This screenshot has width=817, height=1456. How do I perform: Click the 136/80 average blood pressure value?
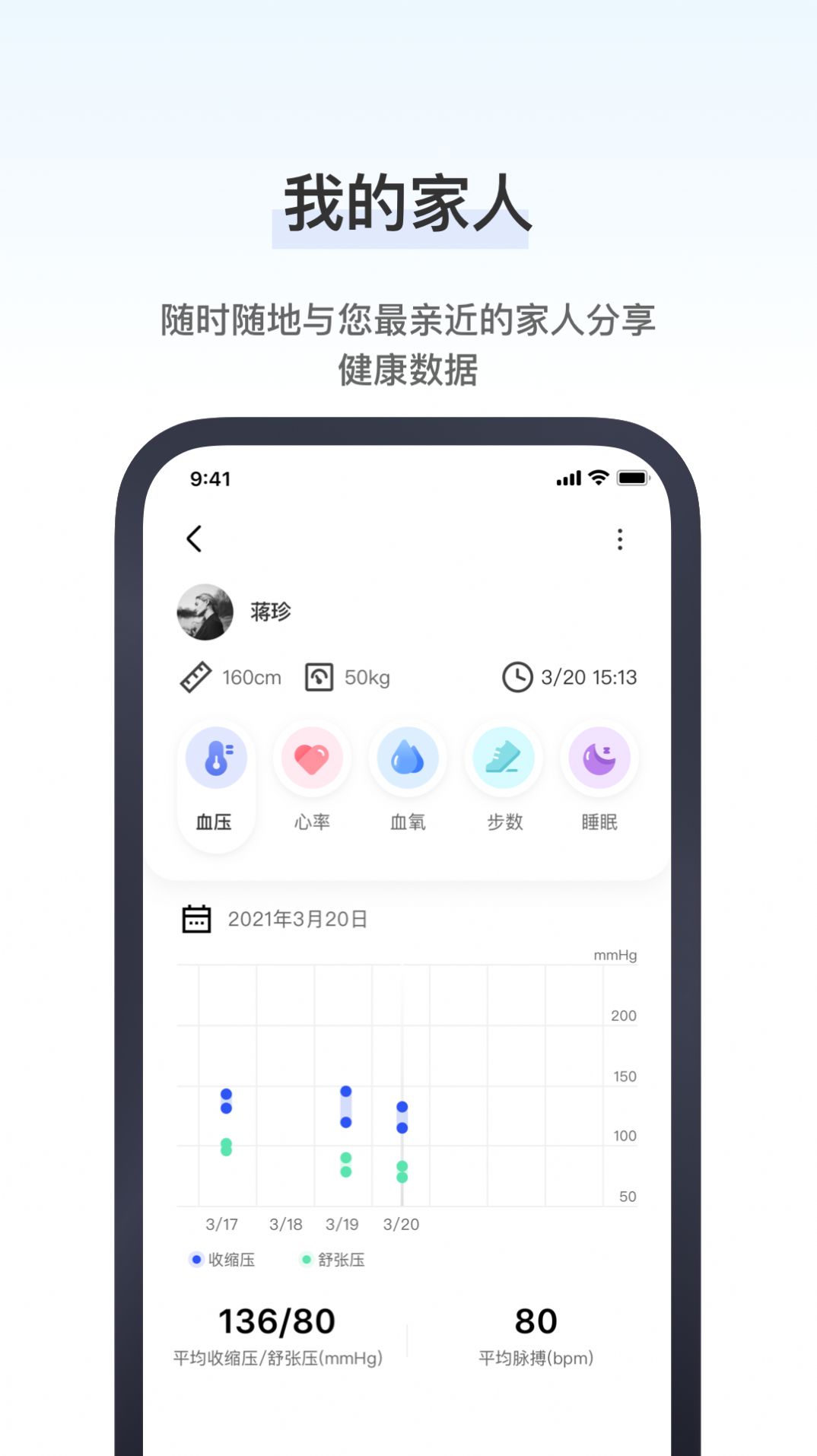pos(276,1323)
